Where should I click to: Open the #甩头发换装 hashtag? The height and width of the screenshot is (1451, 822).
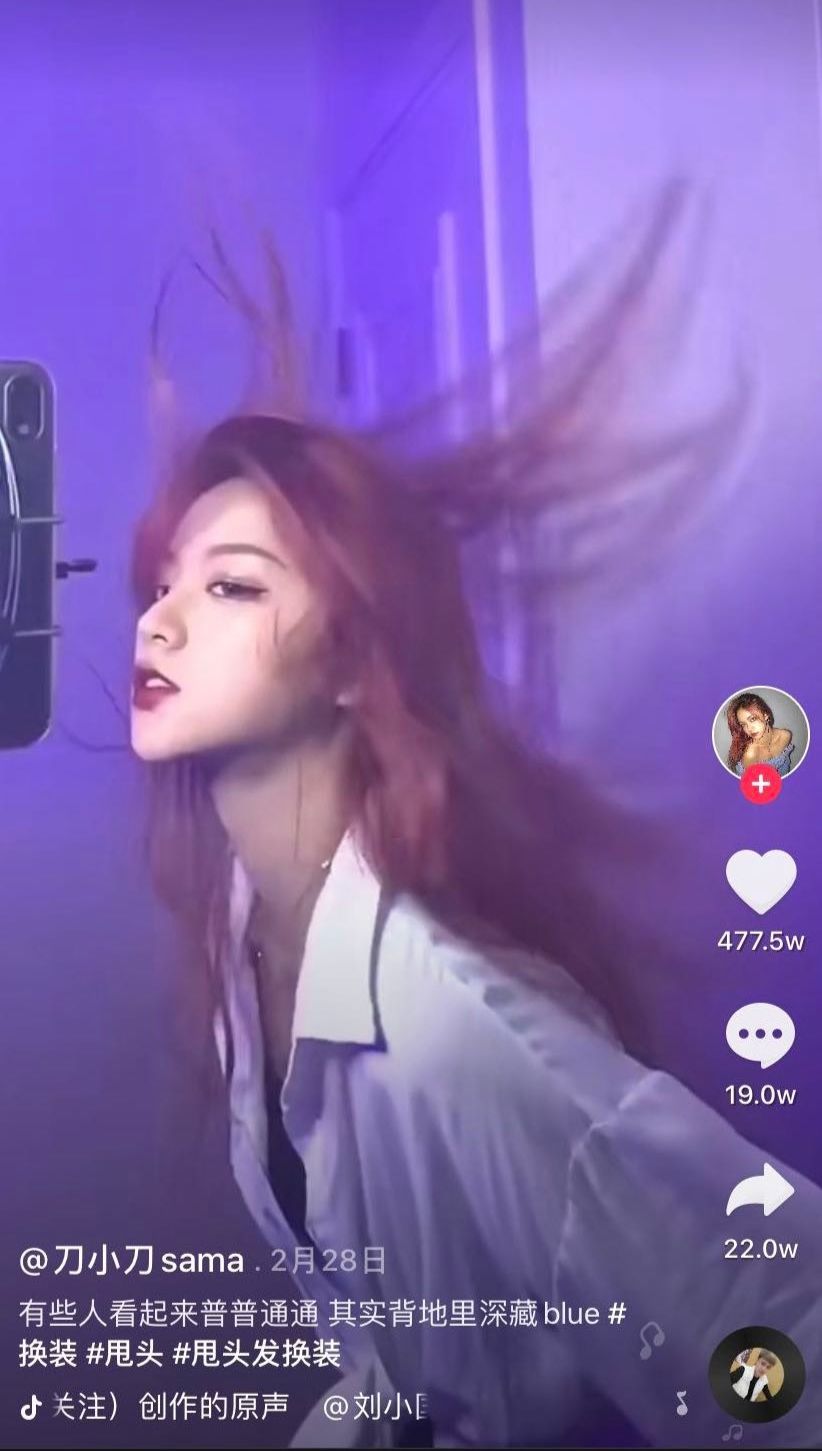coord(256,1354)
